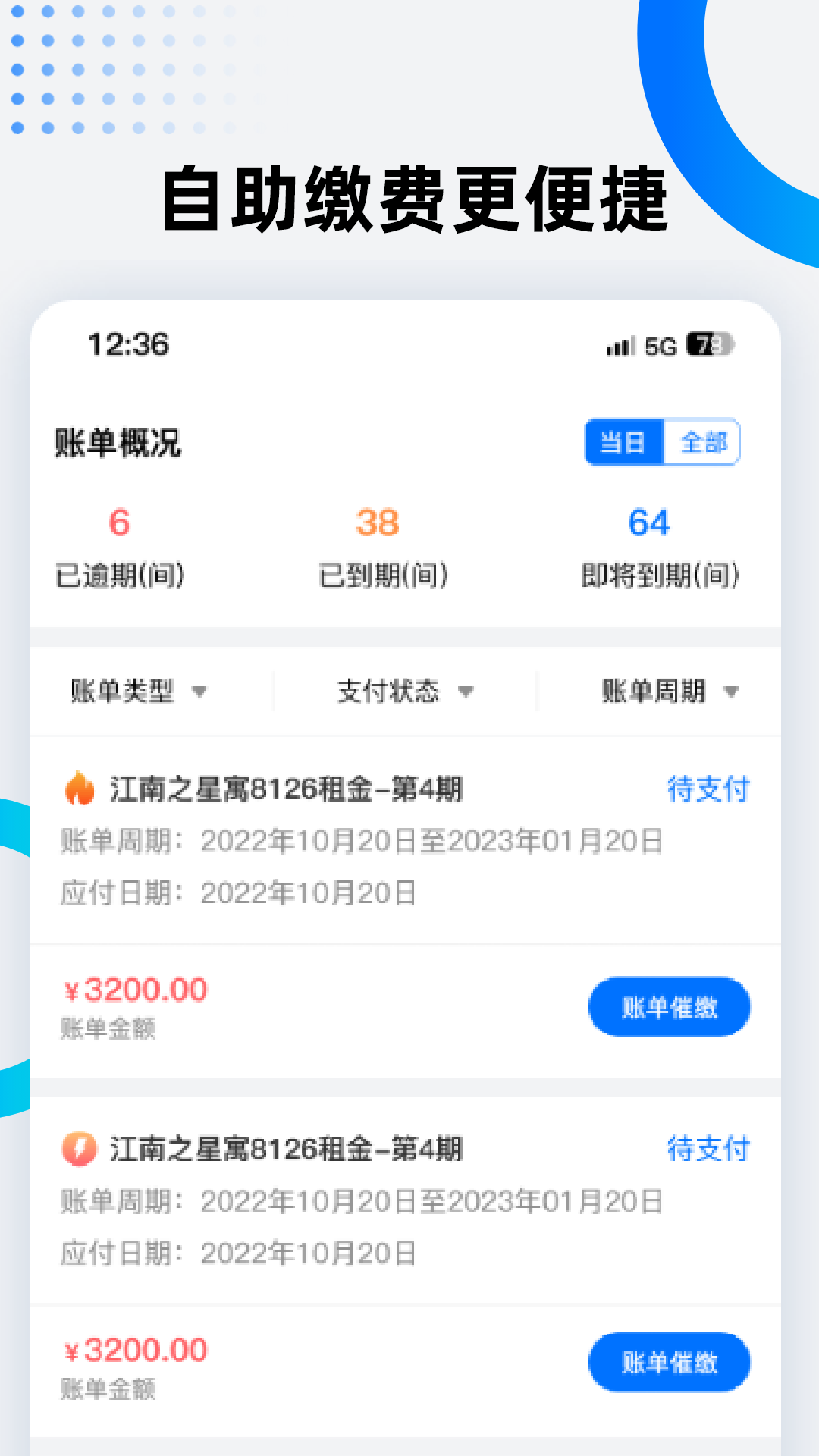
Task: Tap 账单催缴 on the second bill
Action: click(670, 1362)
